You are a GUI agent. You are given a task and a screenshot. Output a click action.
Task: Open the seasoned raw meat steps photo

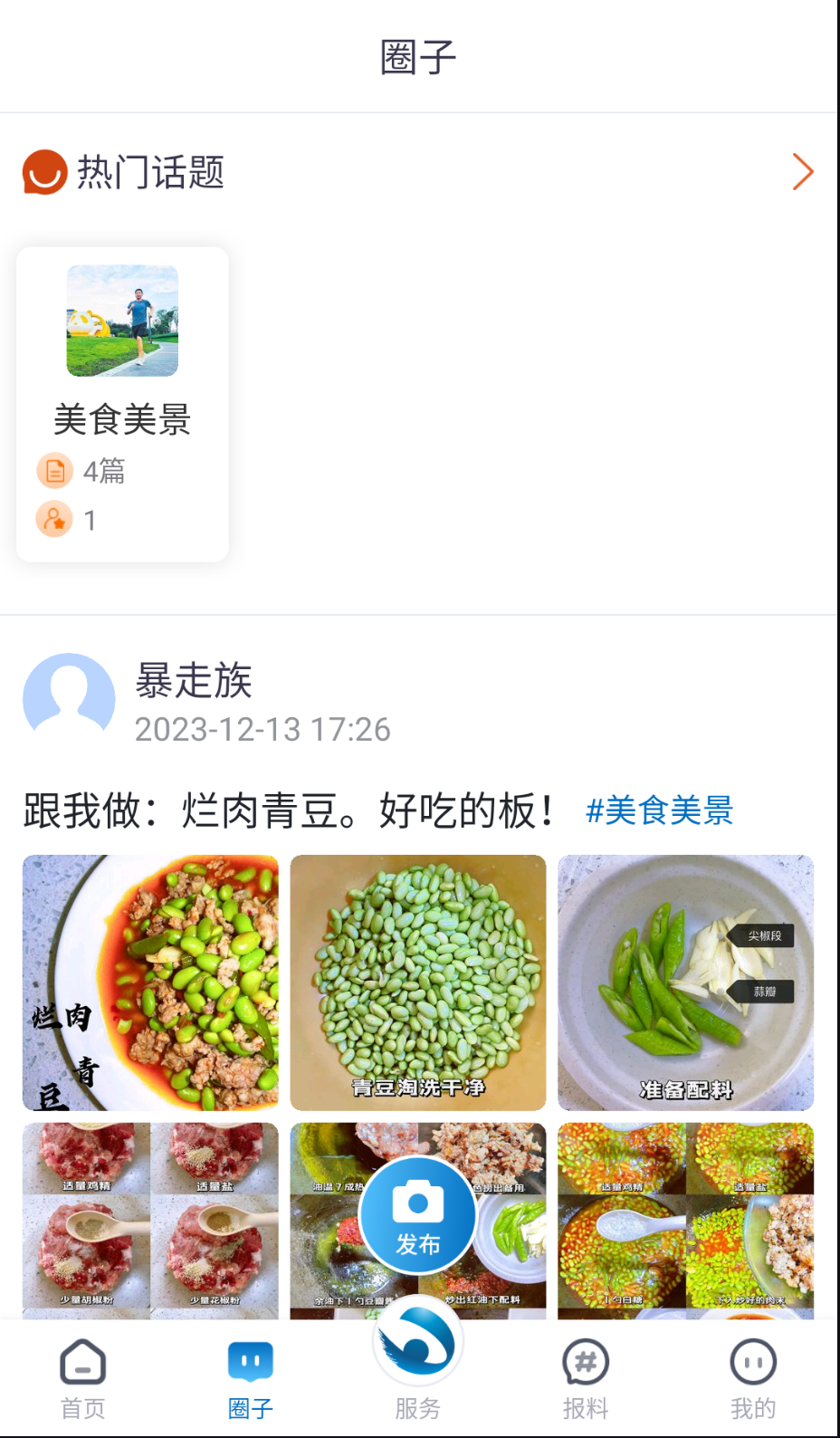[x=150, y=1219]
